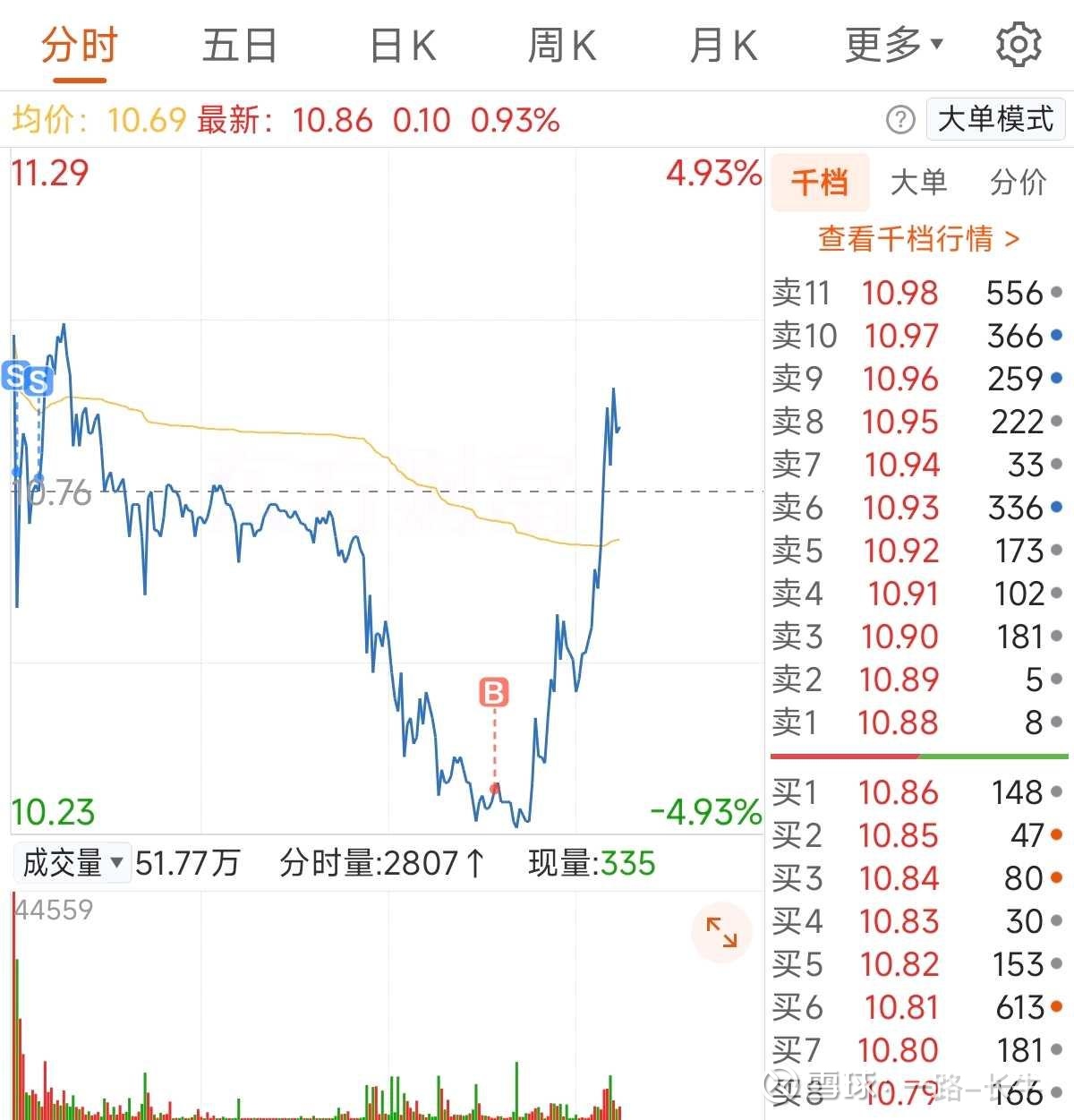Screen dimensions: 1074x1120
Task: Switch to the 日K chart tab
Action: [x=403, y=46]
